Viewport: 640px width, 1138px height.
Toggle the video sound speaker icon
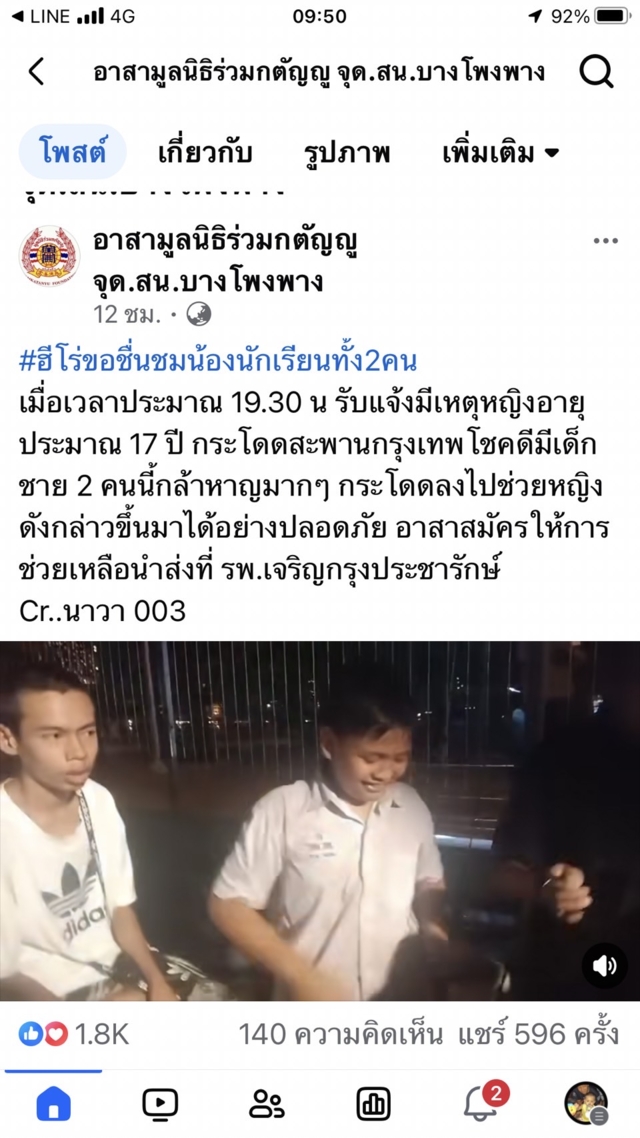[x=604, y=966]
